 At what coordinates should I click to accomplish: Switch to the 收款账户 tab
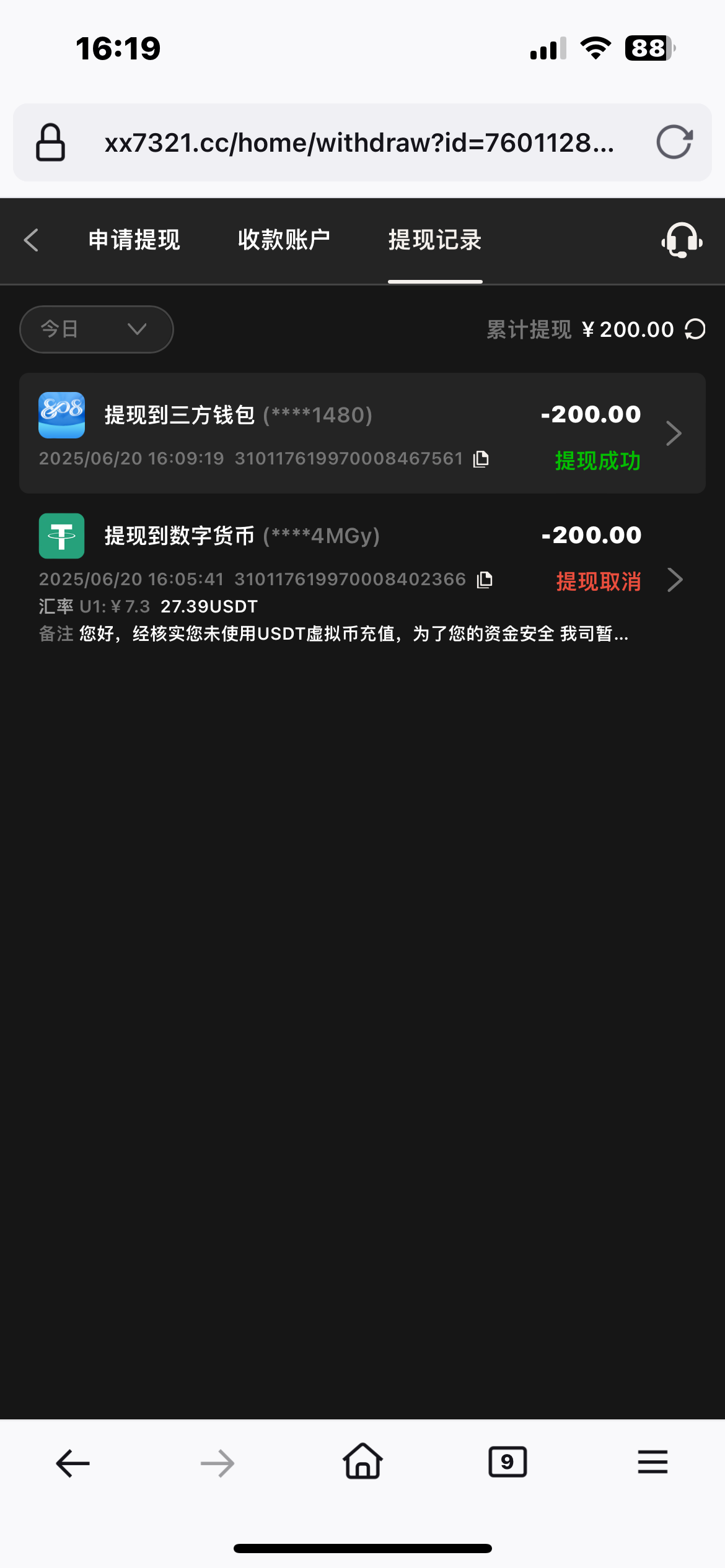click(x=284, y=240)
